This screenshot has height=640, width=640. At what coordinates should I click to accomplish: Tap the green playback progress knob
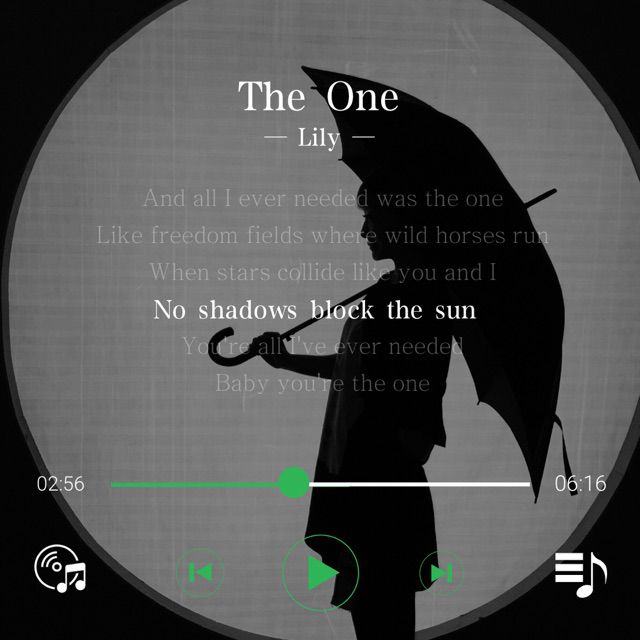294,484
